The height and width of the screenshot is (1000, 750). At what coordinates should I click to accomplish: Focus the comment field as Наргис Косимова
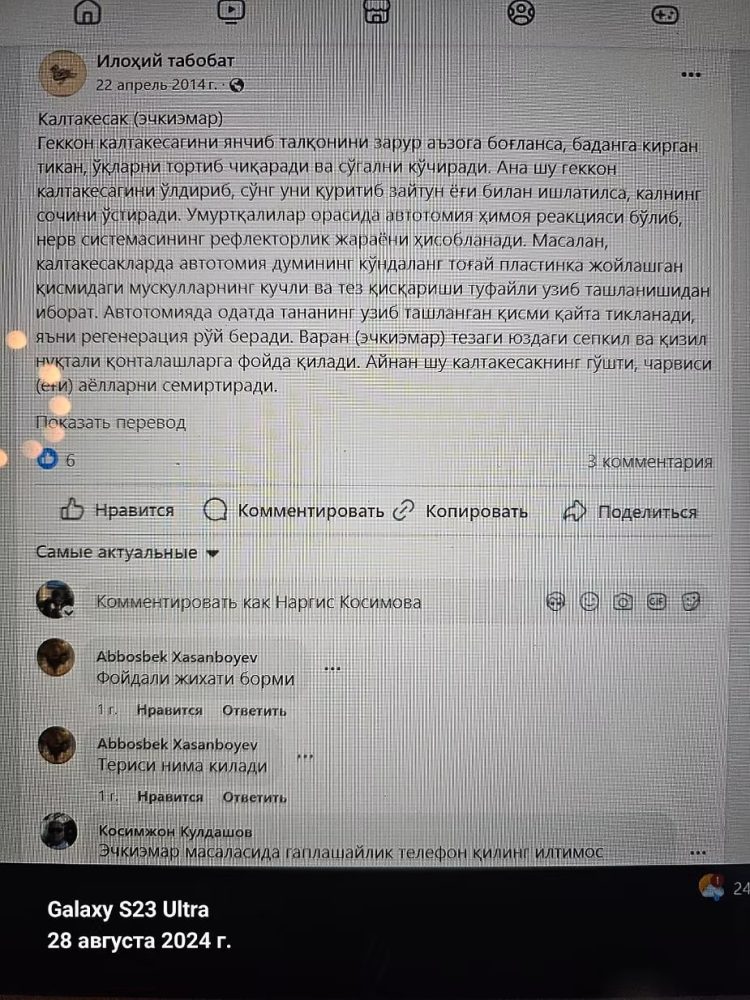click(258, 602)
